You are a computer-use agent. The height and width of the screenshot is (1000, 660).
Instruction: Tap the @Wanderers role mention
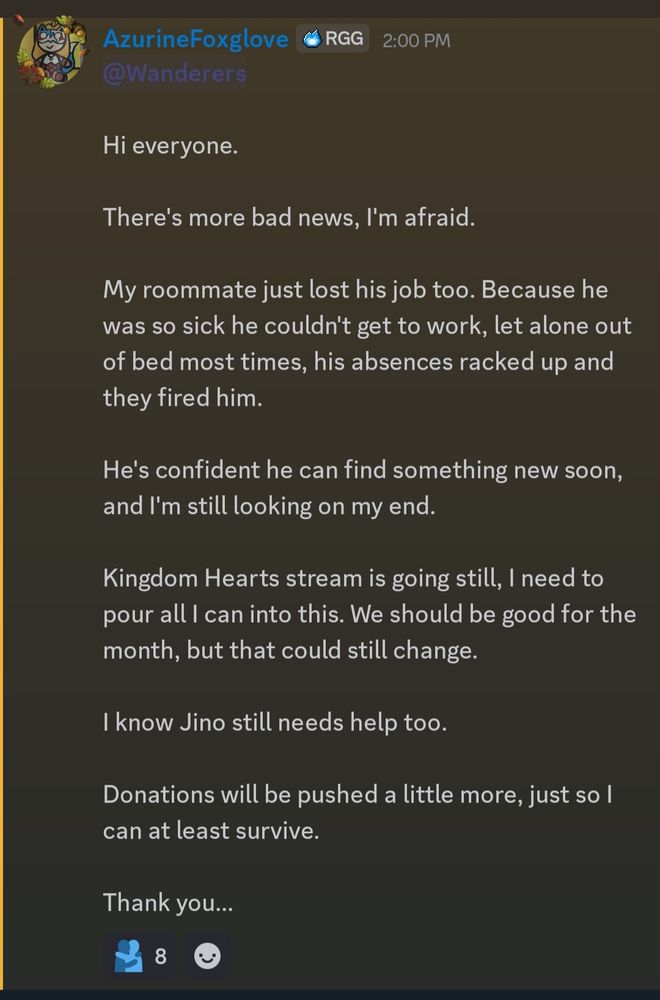click(175, 73)
